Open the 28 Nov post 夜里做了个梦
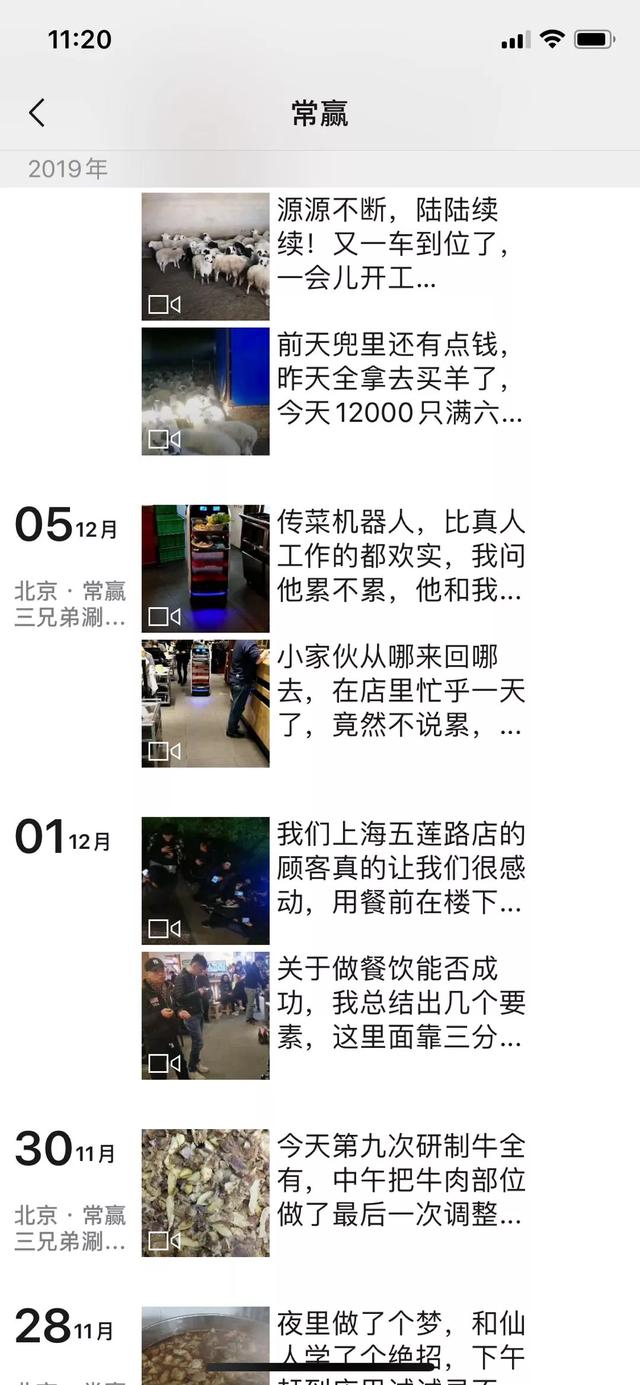The width and height of the screenshot is (640, 1385). click(335, 1340)
